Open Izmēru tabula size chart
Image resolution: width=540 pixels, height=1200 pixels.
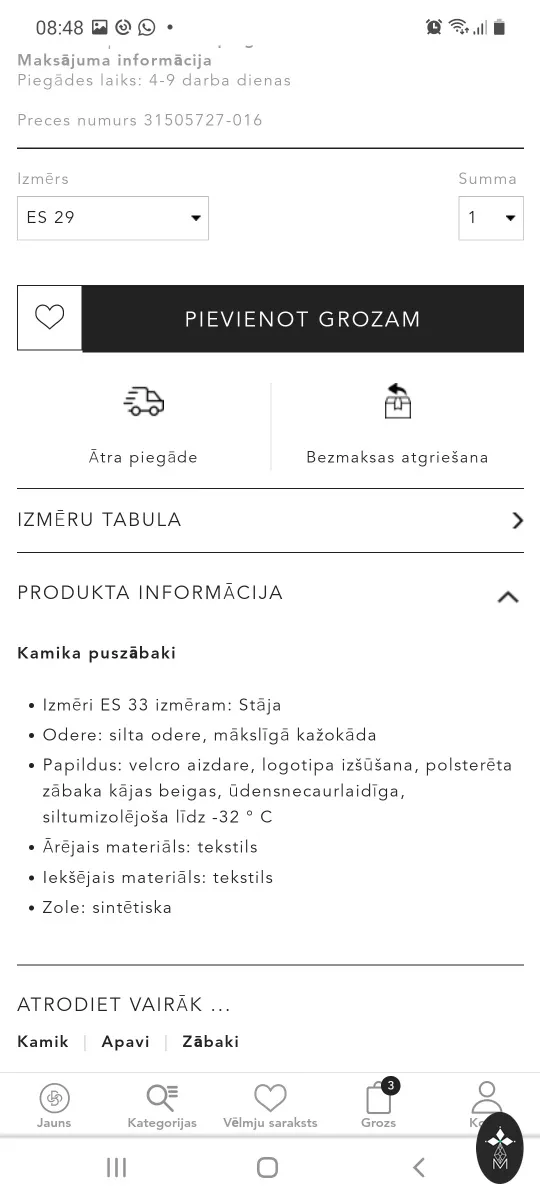click(270, 520)
